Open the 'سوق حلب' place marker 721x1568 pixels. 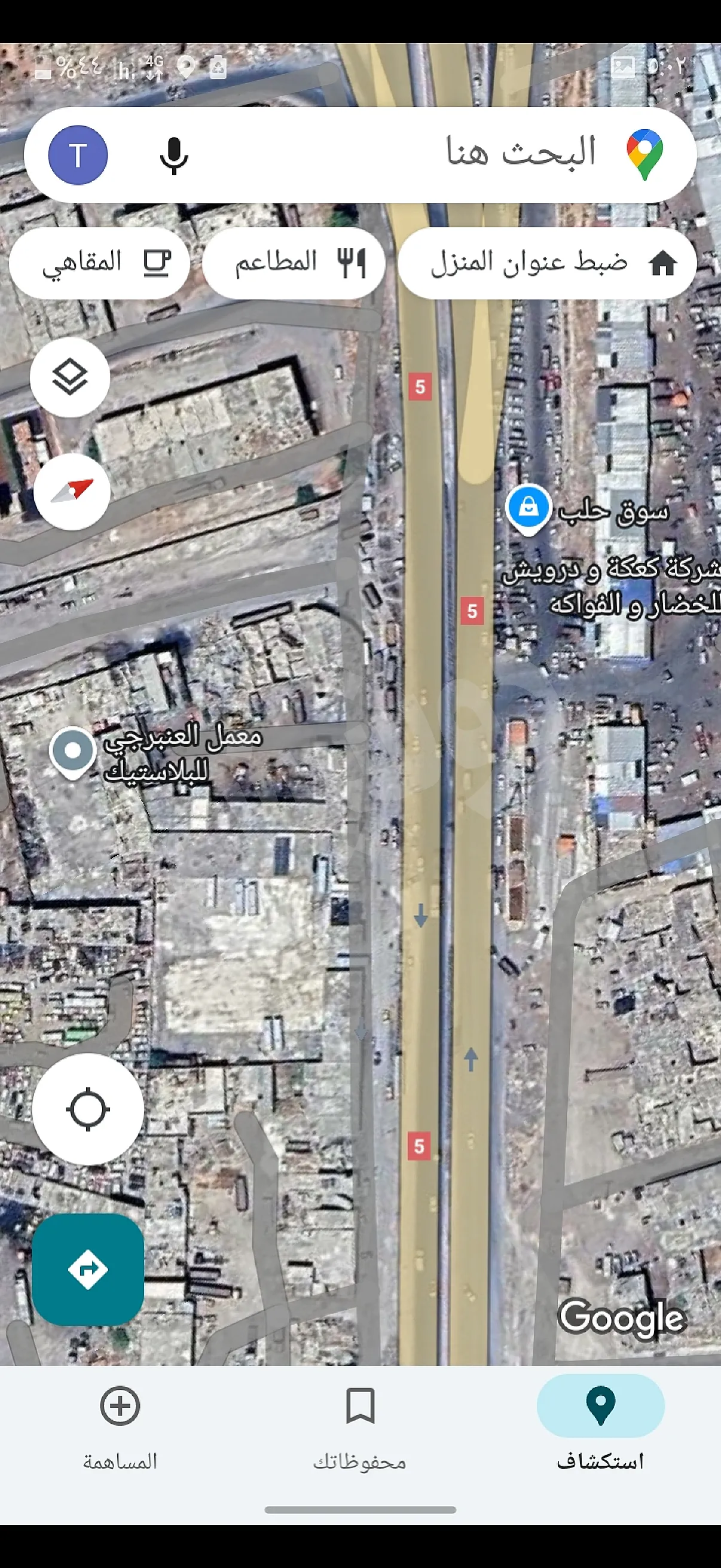point(528,508)
